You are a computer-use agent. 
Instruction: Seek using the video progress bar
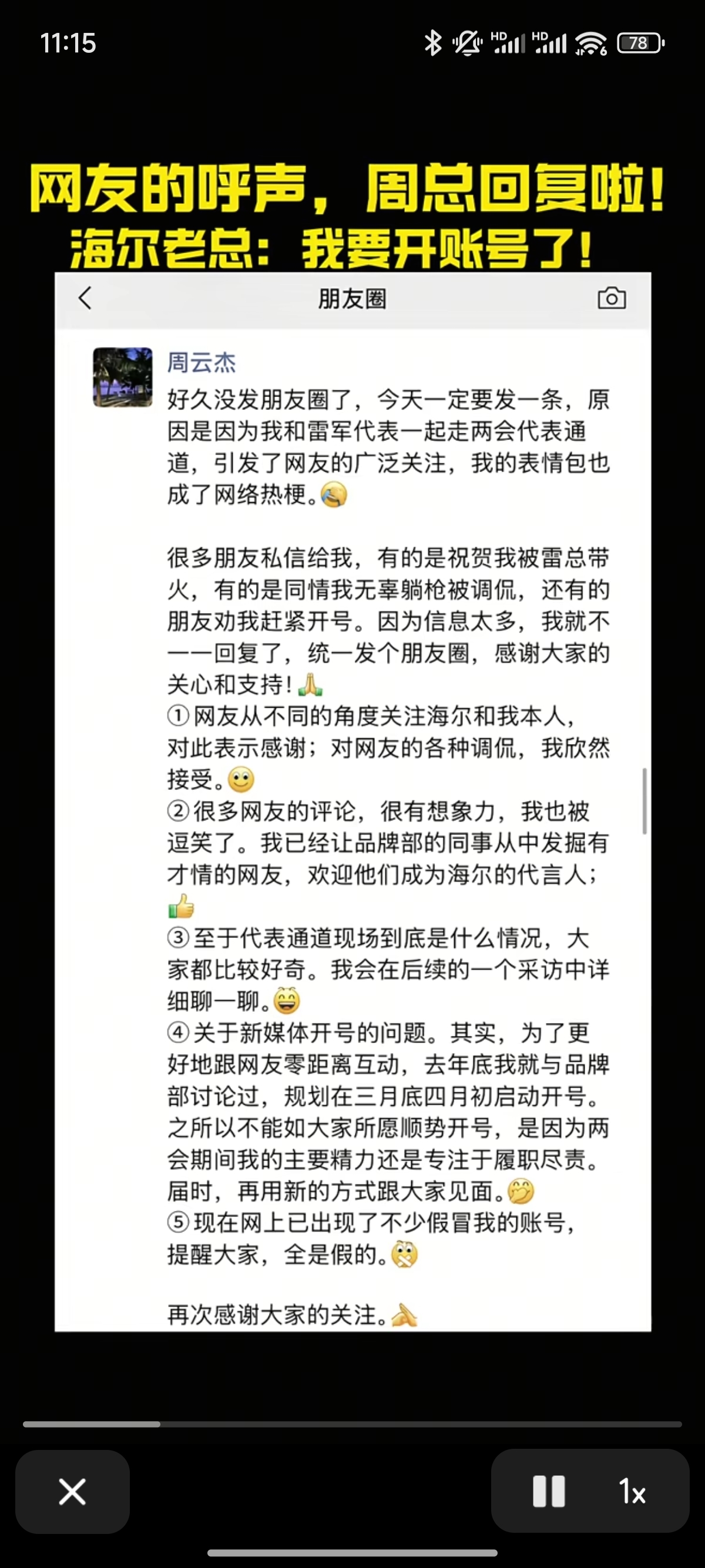(352, 1424)
